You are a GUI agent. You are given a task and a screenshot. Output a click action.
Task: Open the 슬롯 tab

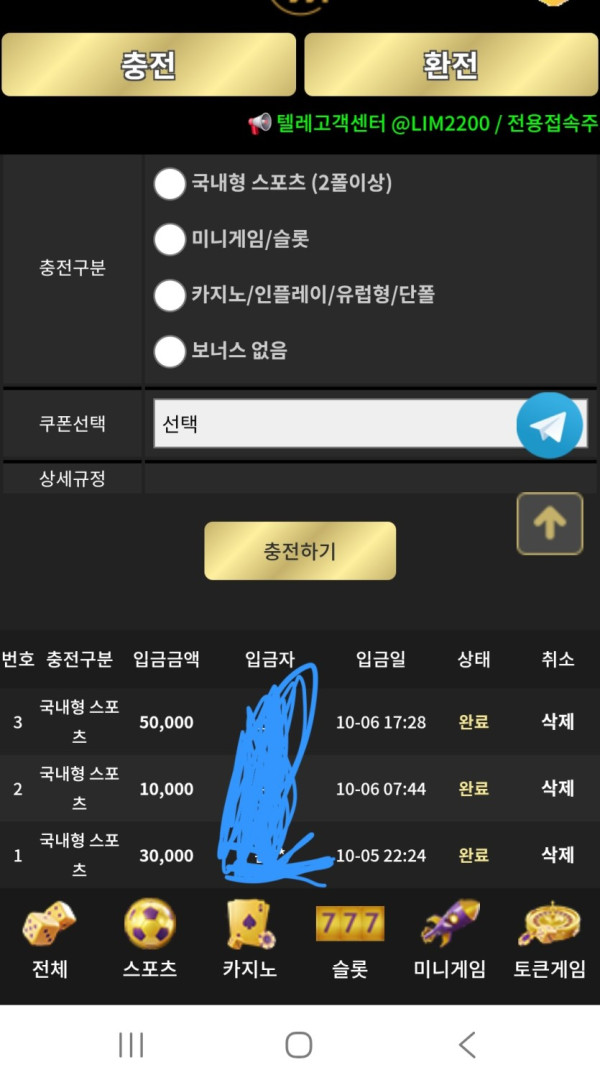click(x=350, y=940)
